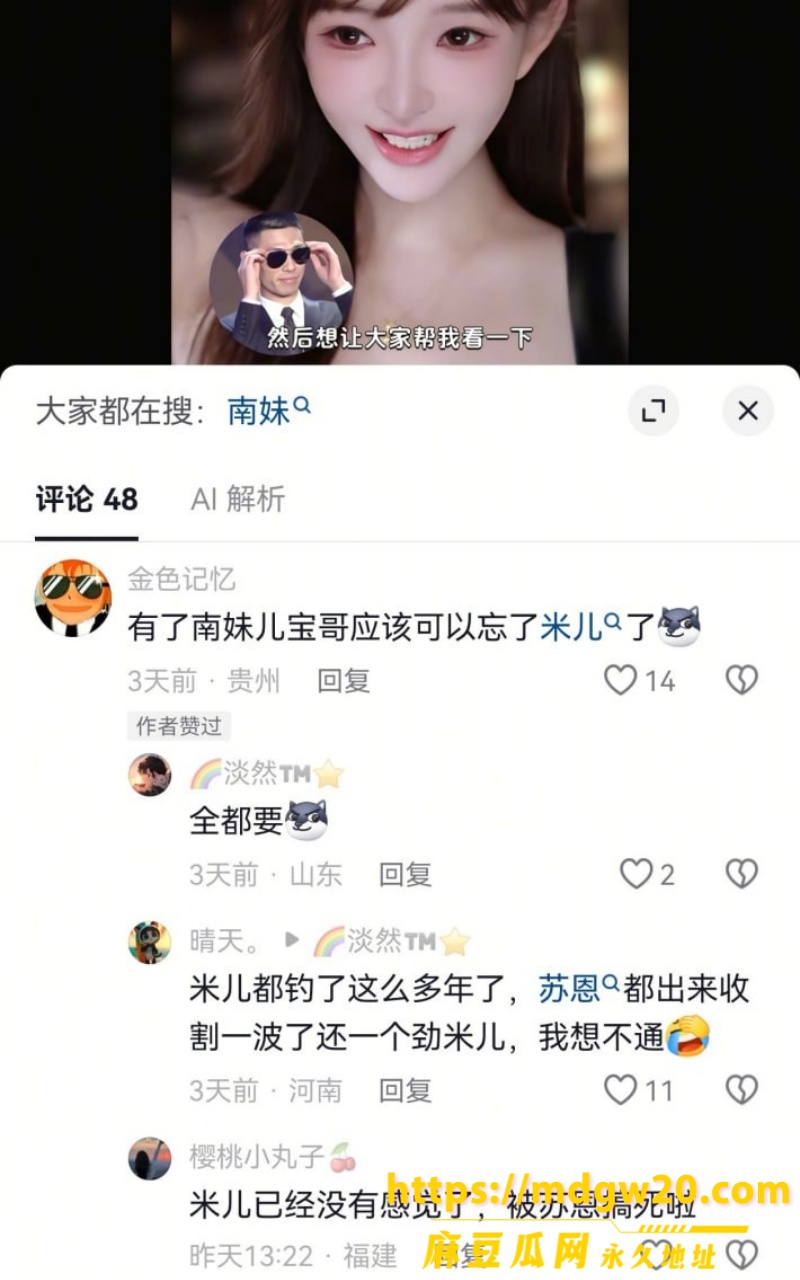
Task: Open 樱桃小丸子's profile avatar
Action: click(150, 1159)
